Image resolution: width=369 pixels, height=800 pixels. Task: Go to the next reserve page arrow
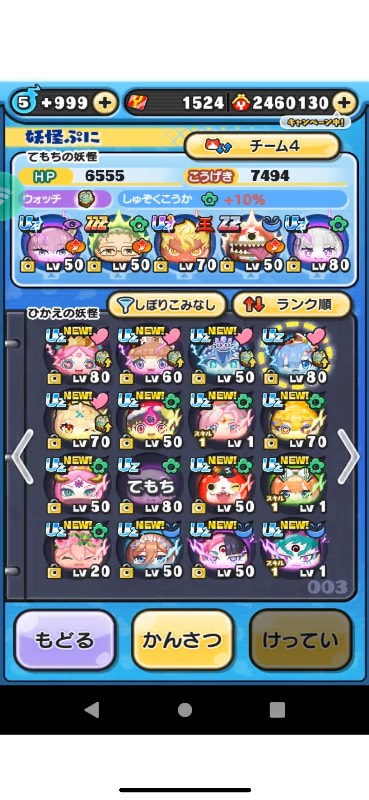(x=348, y=458)
